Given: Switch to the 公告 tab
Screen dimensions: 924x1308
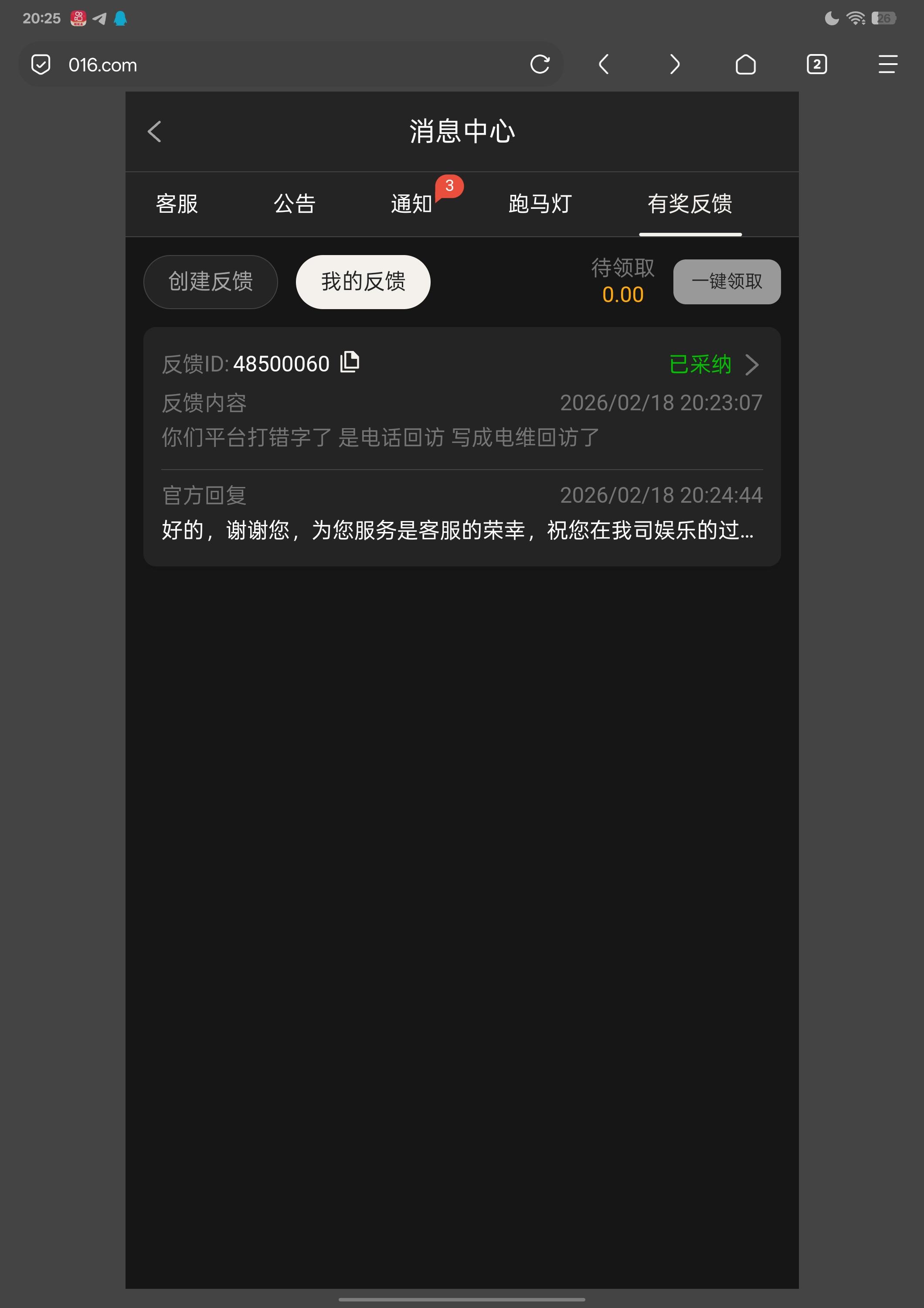Looking at the screenshot, I should 294,204.
